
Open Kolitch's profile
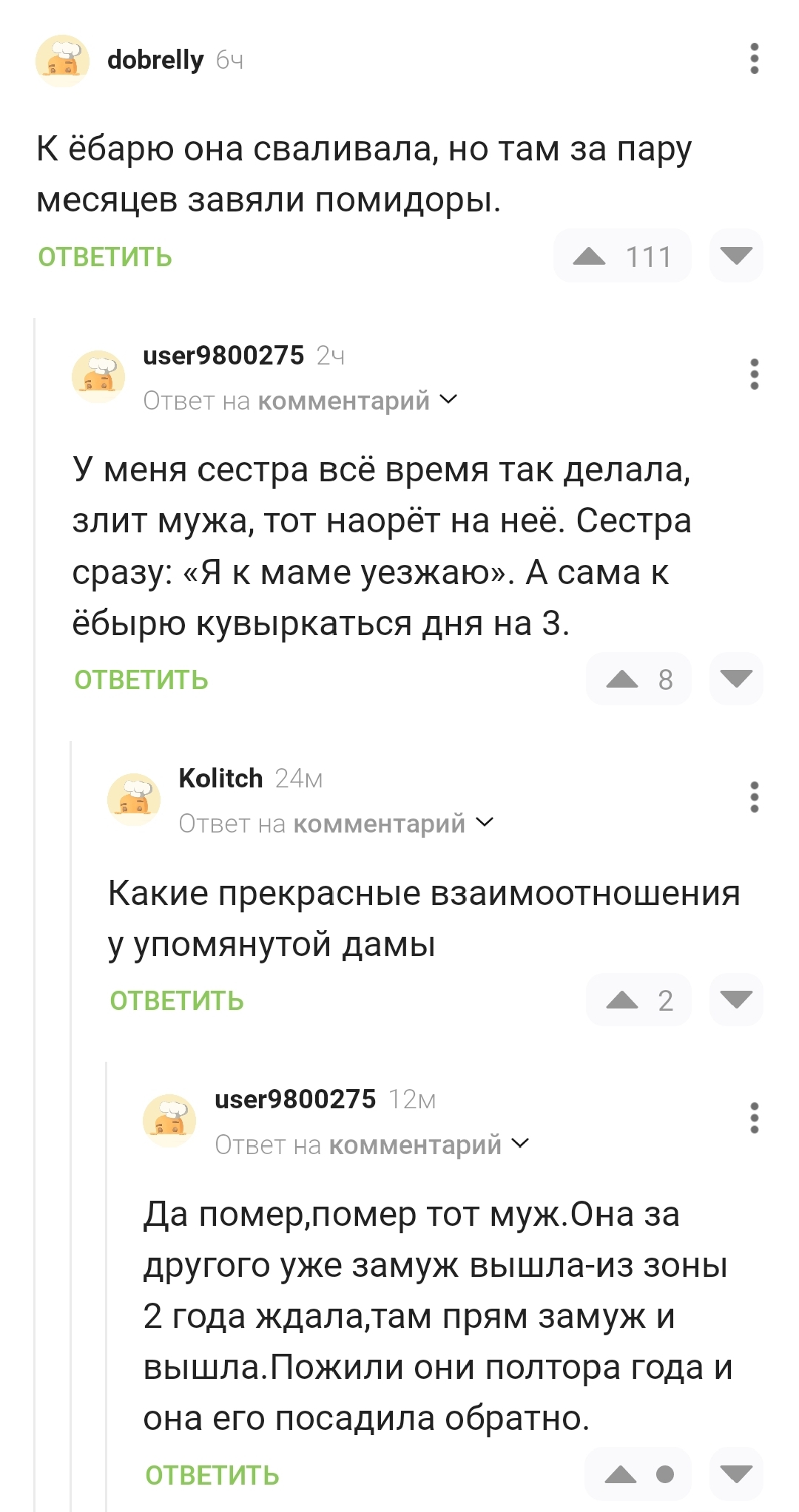tap(220, 779)
